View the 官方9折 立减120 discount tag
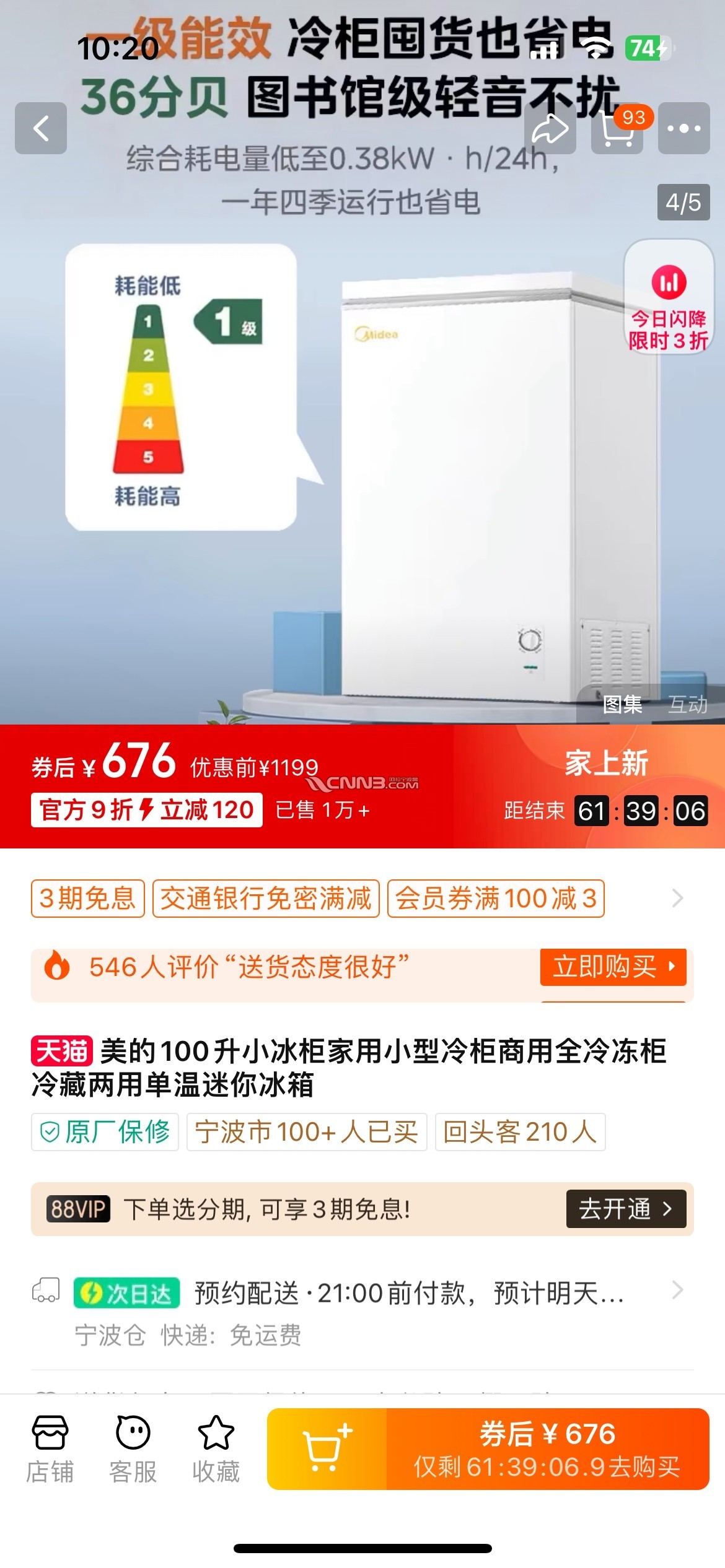Image resolution: width=725 pixels, height=1568 pixels. tap(147, 809)
